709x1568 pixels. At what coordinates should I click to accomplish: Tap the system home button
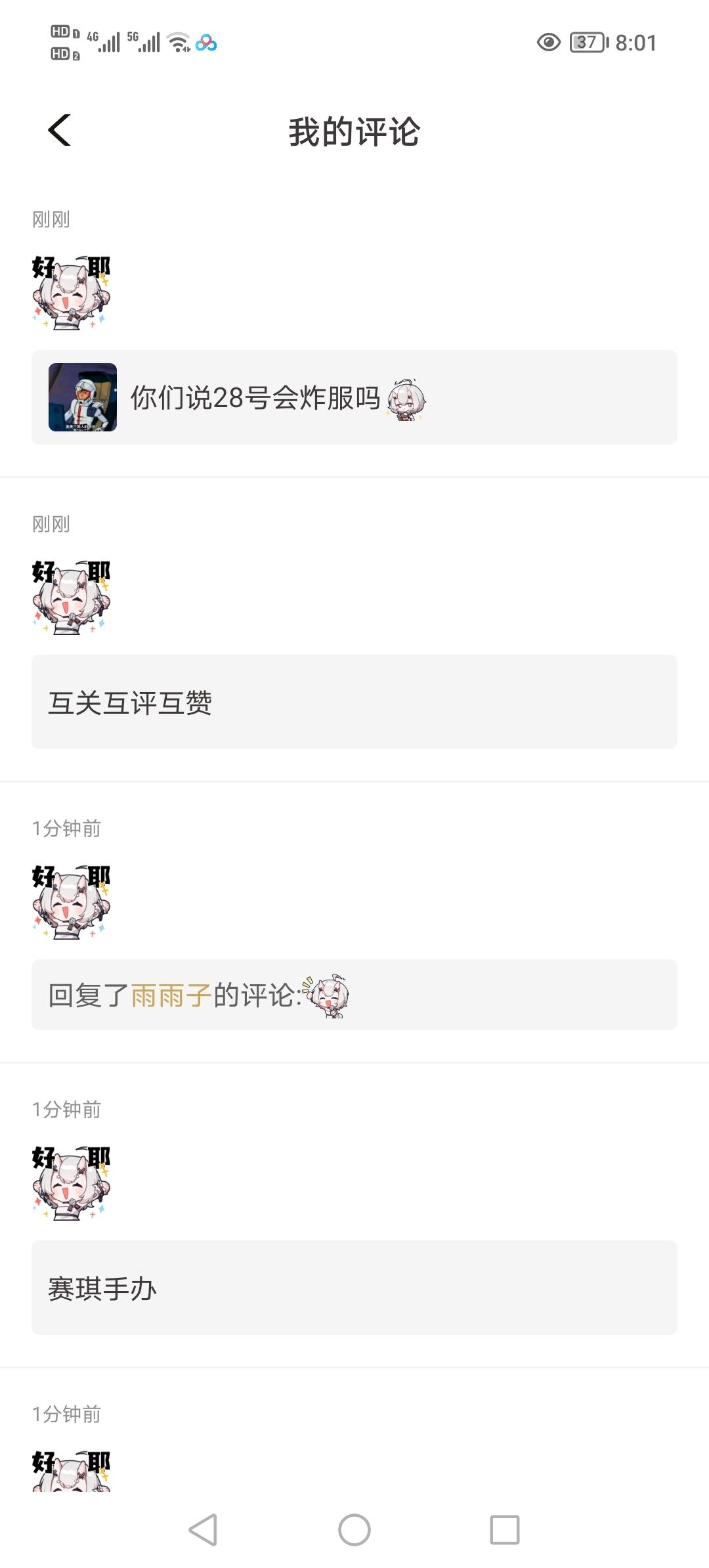pos(354,1530)
